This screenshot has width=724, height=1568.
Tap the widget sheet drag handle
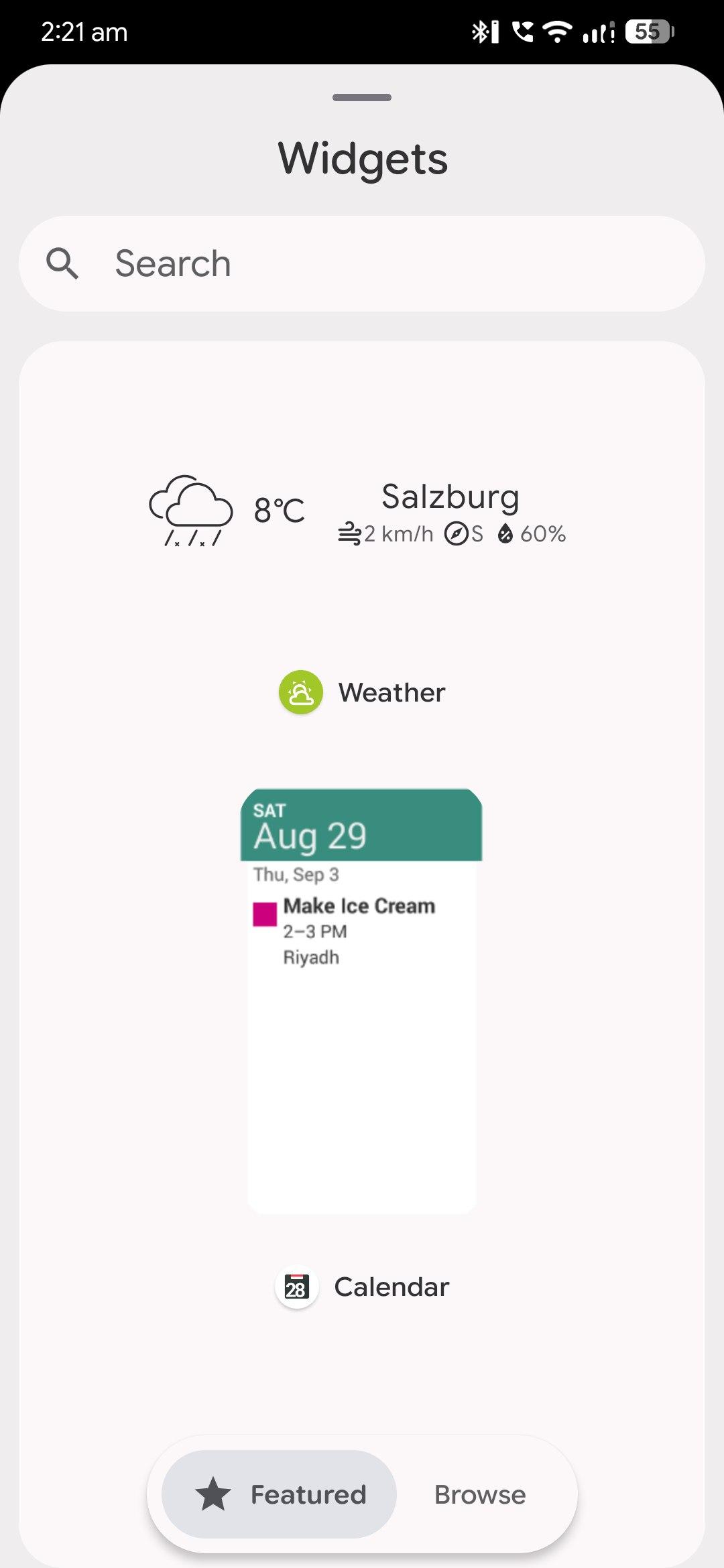(x=362, y=98)
